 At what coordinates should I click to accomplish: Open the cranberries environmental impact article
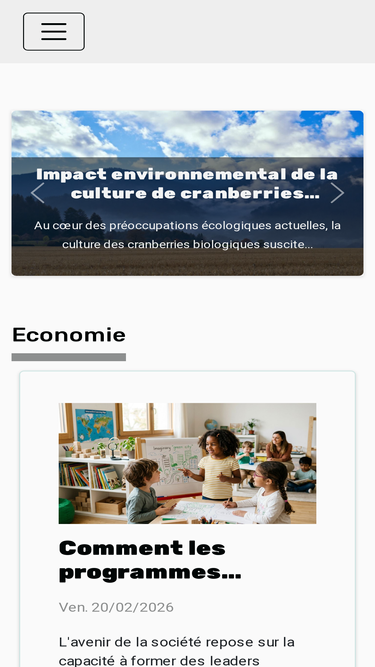click(x=187, y=184)
